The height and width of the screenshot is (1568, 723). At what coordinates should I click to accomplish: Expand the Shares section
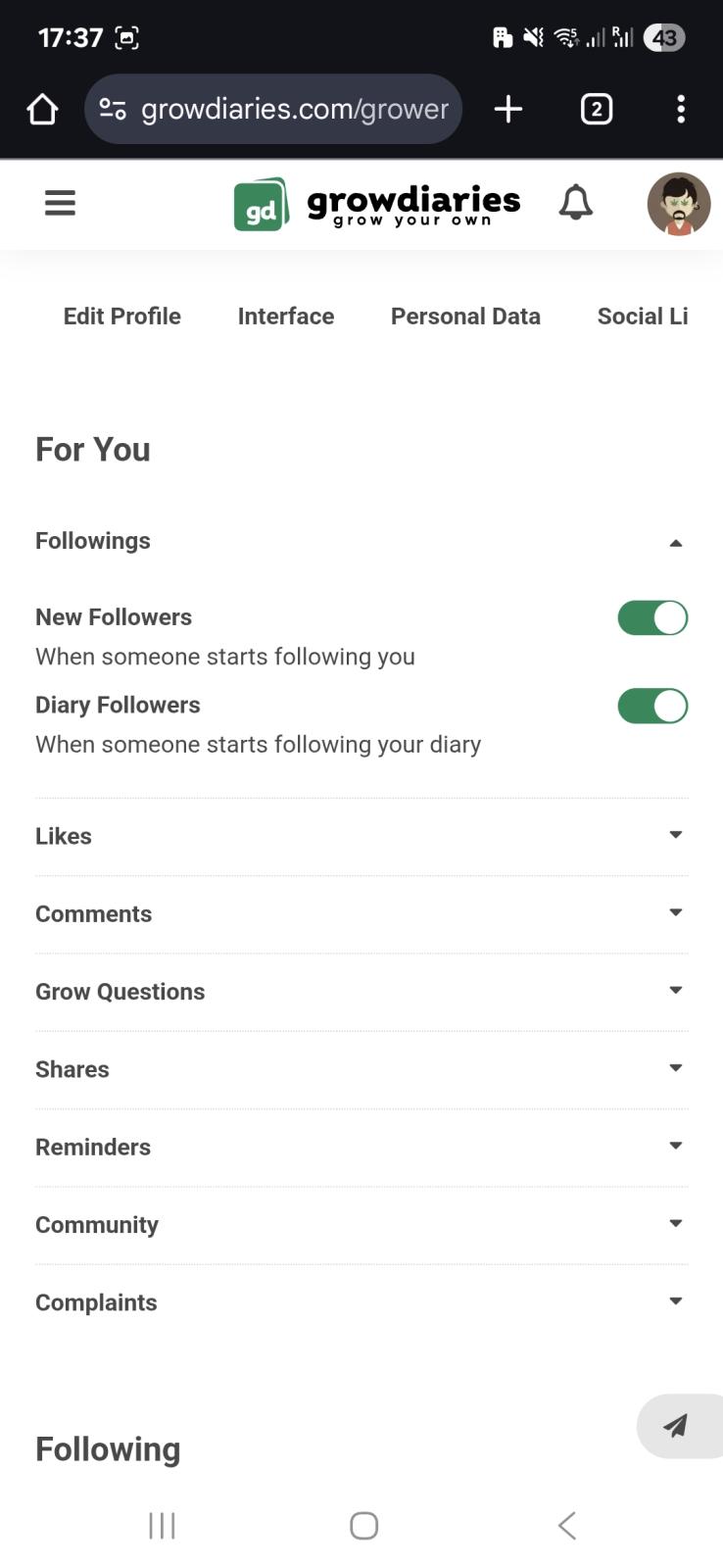[361, 1069]
